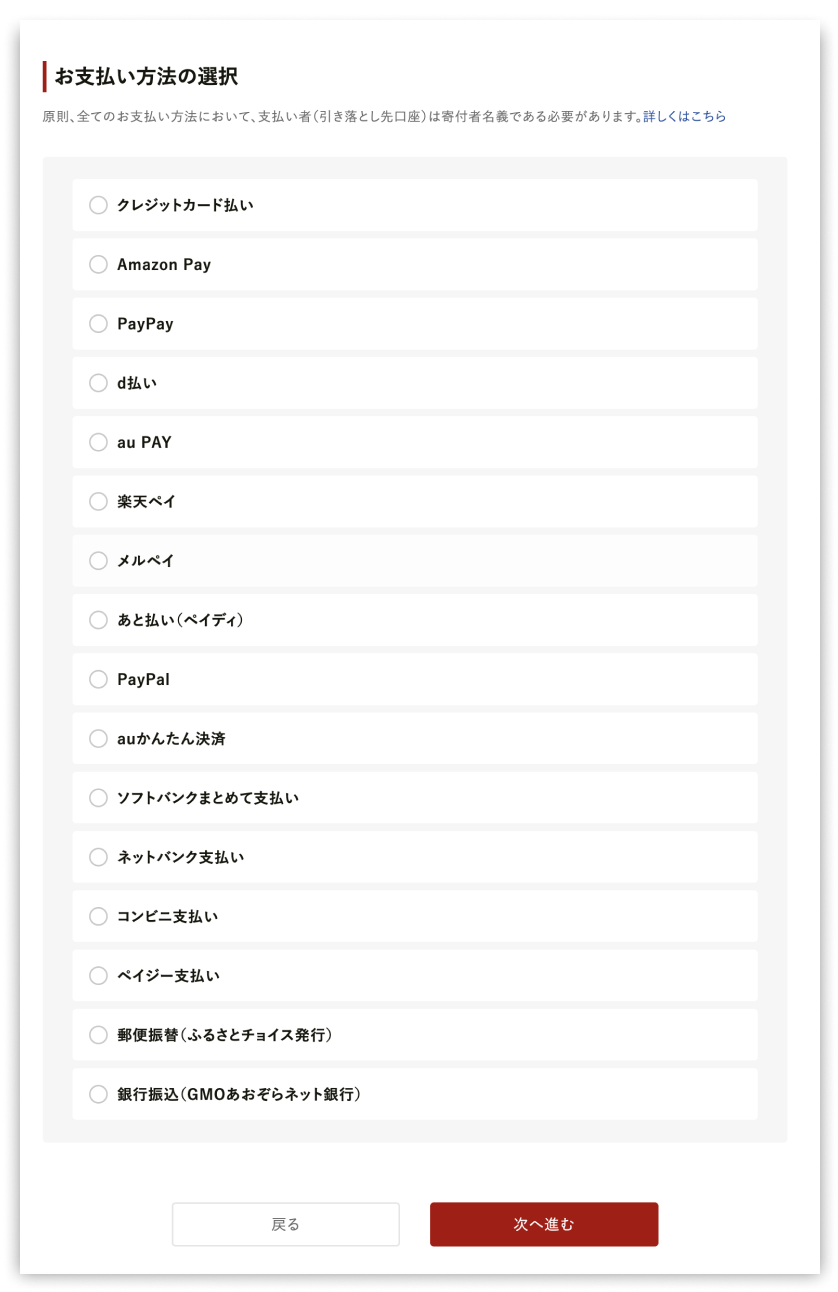
Task: Pick auかんたん決済 option
Action: [x=98, y=739]
